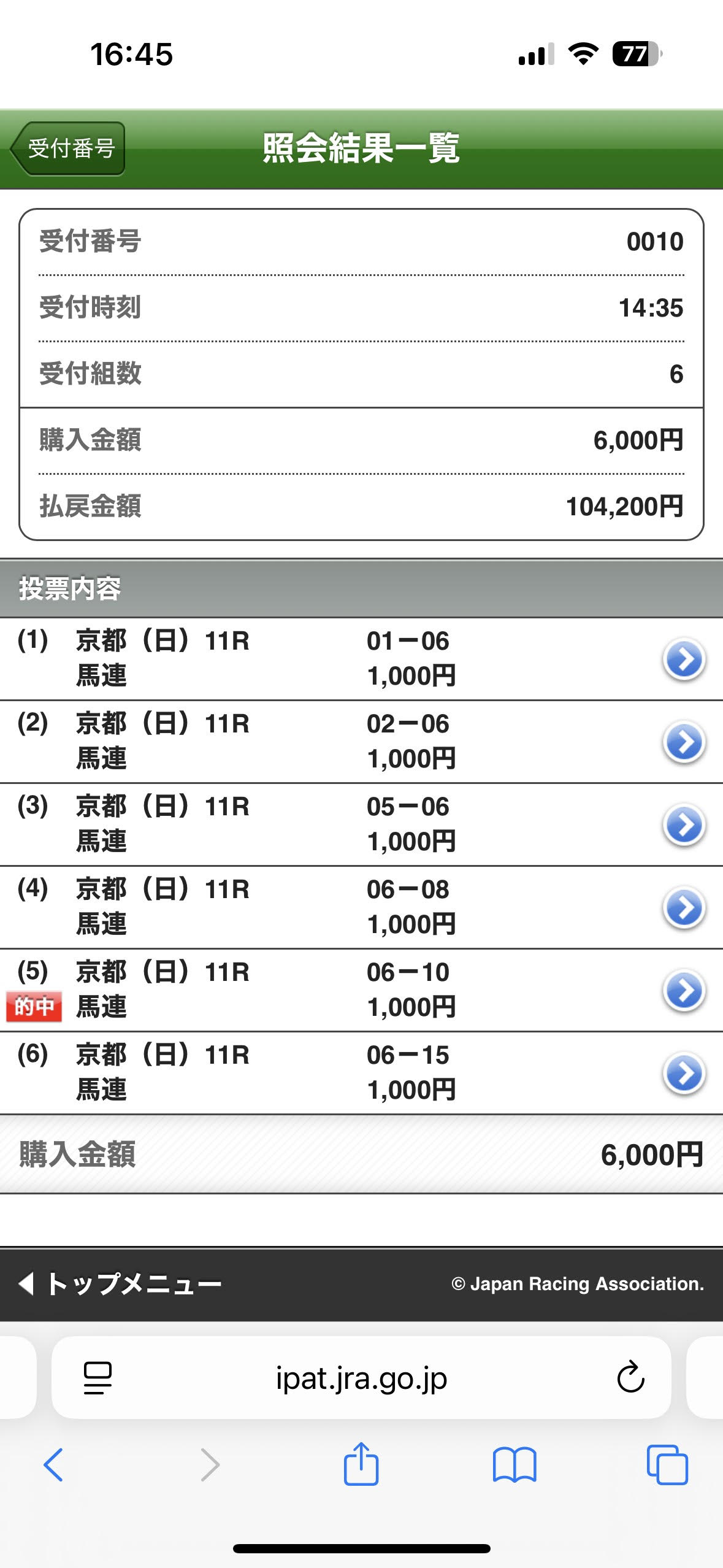Show open browser tabs
Viewport: 723px width, 1568px height.
pos(667,1465)
